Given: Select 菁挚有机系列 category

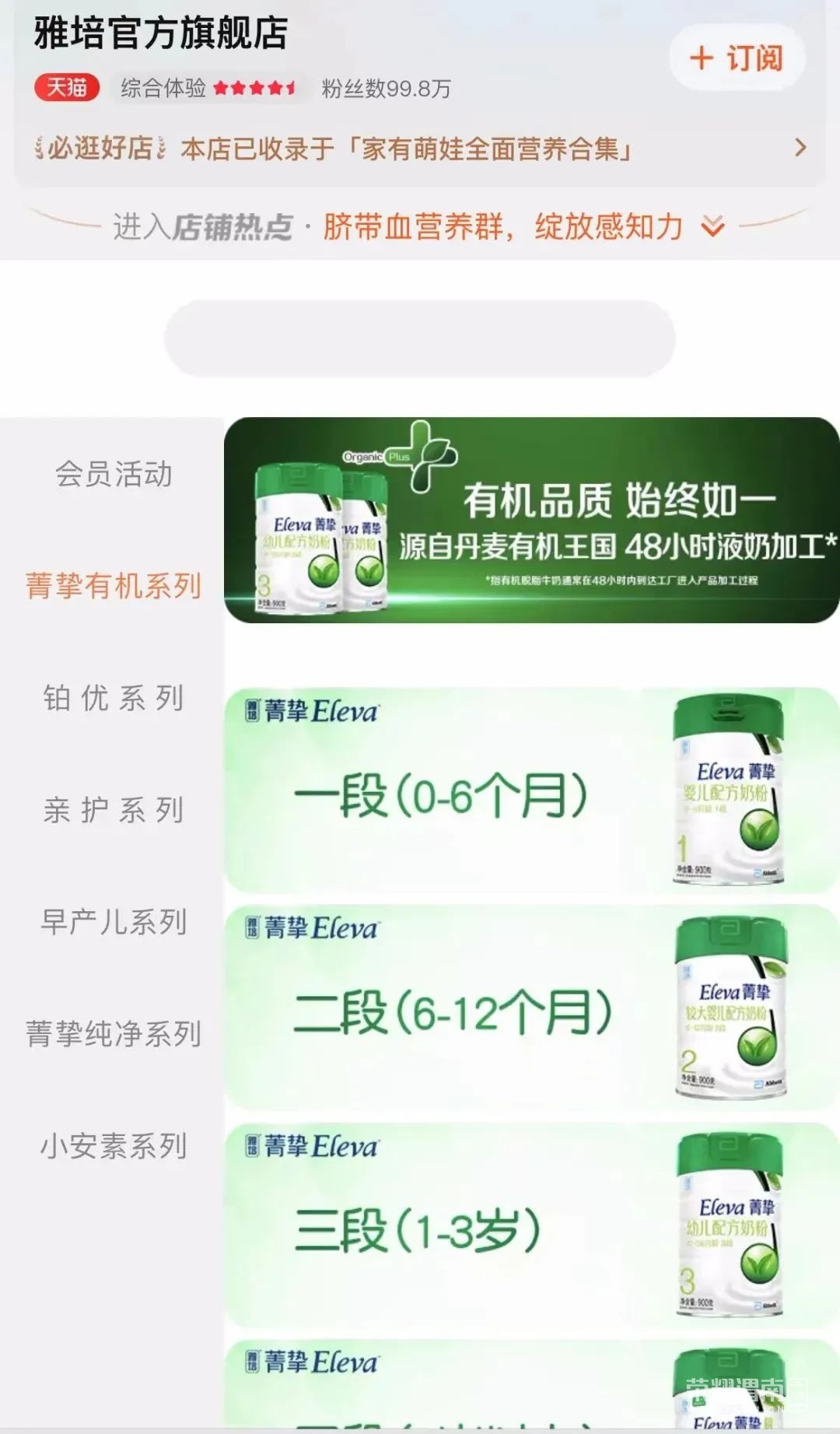Looking at the screenshot, I should [x=114, y=586].
